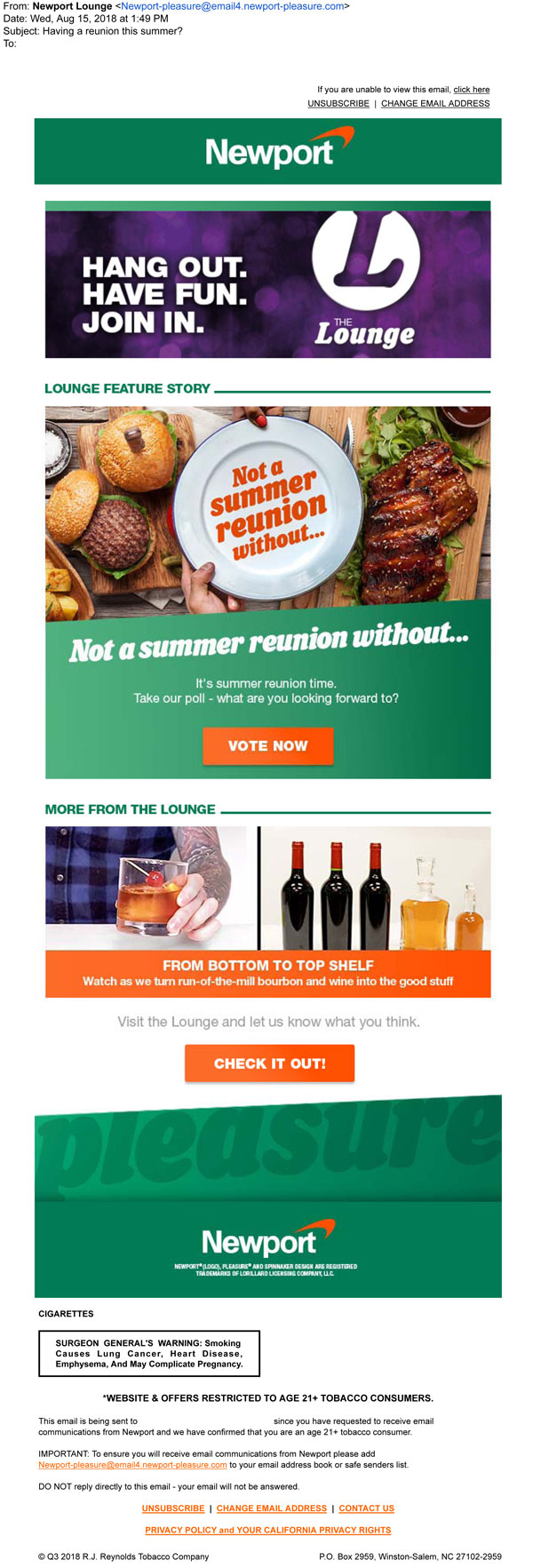The width and height of the screenshot is (533, 1568).
Task: Tap the orange CHANGE EMAIL ADDRESS link
Action: [x=271, y=1508]
